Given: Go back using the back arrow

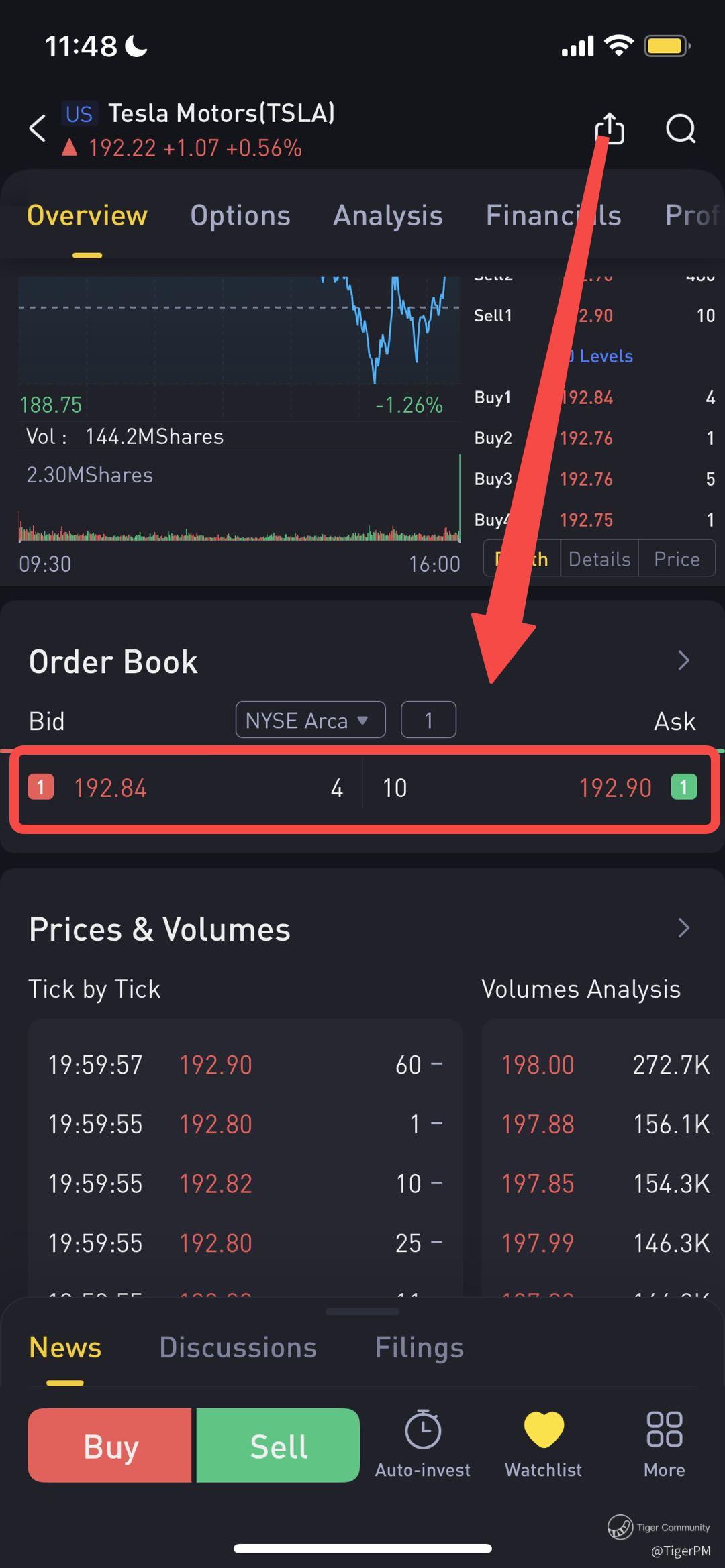Looking at the screenshot, I should coord(38,128).
